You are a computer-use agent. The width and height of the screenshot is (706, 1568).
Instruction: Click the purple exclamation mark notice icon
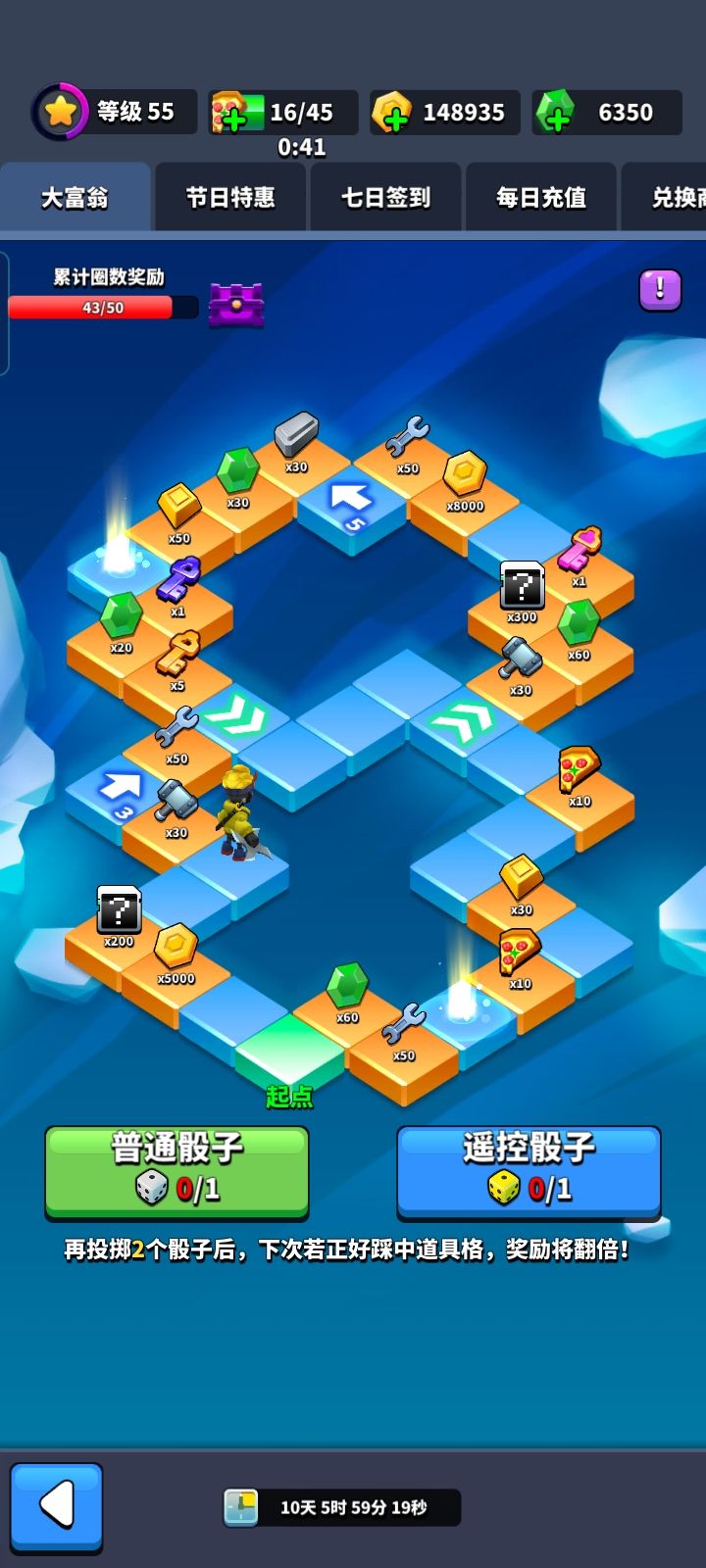660,291
